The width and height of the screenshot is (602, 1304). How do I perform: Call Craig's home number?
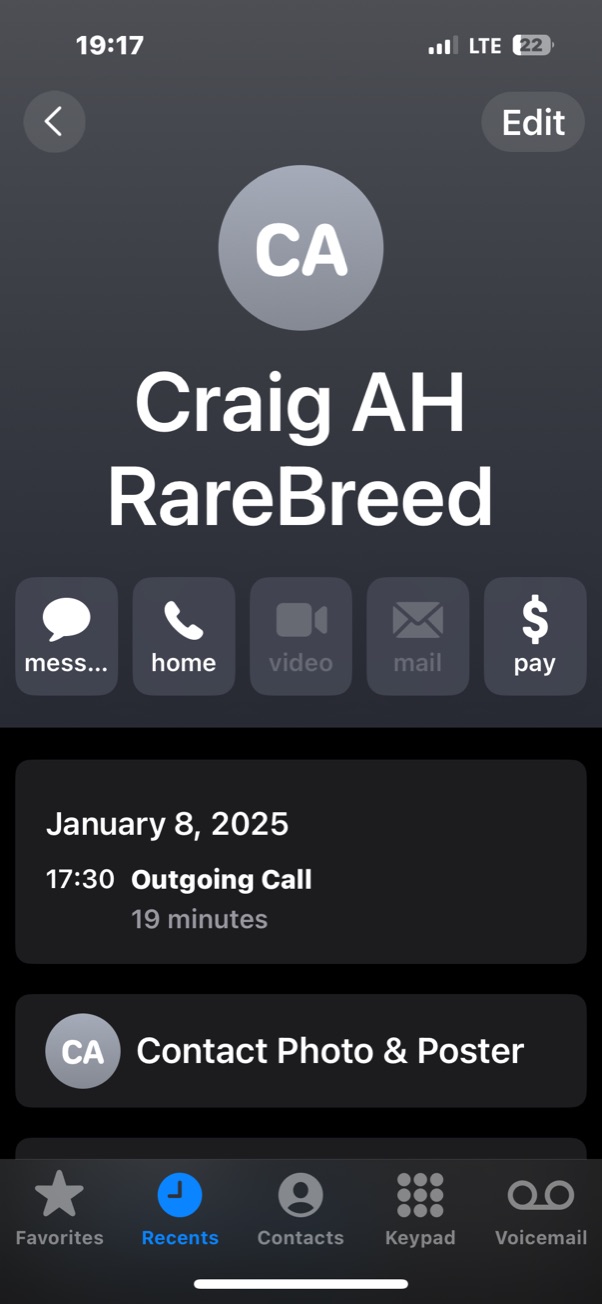point(184,636)
